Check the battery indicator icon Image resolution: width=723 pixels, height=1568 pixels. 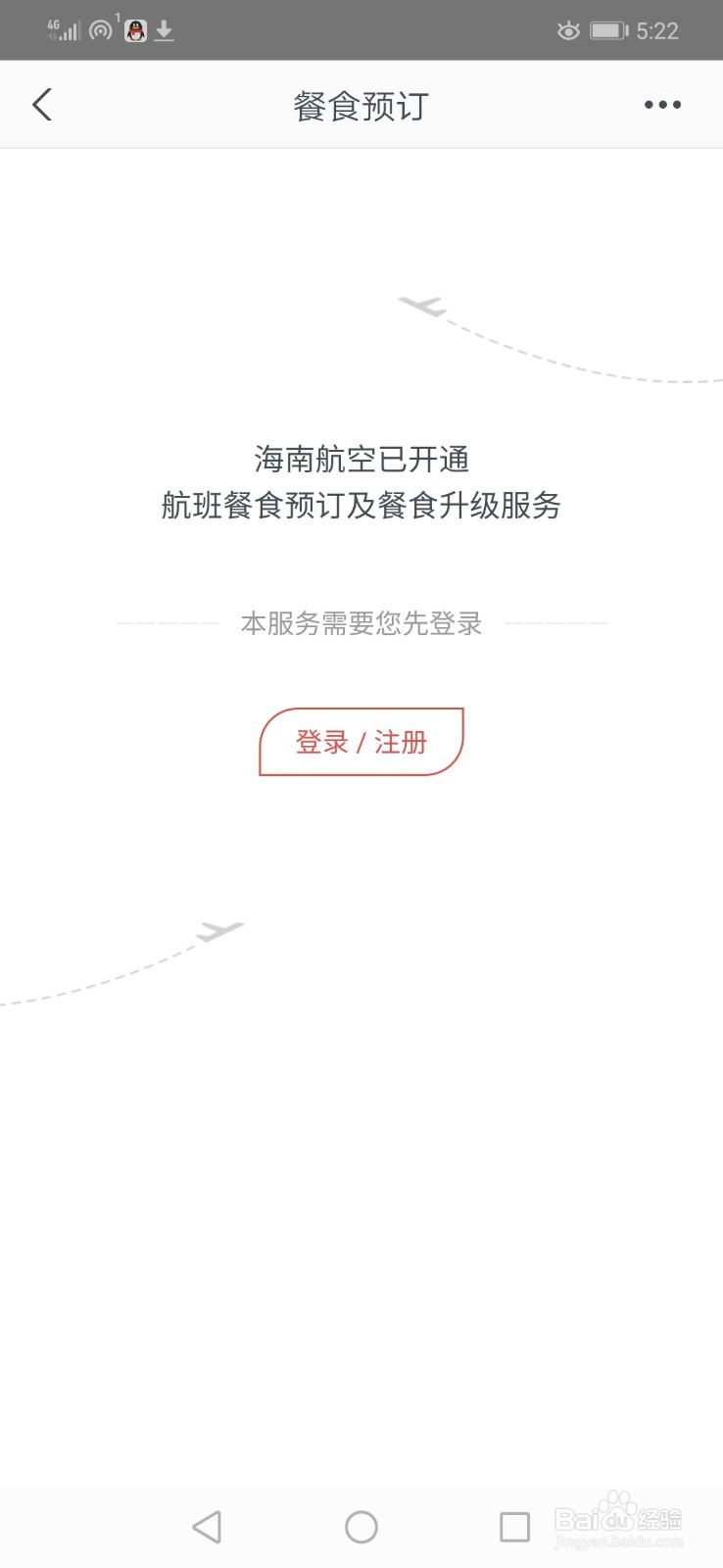[609, 30]
